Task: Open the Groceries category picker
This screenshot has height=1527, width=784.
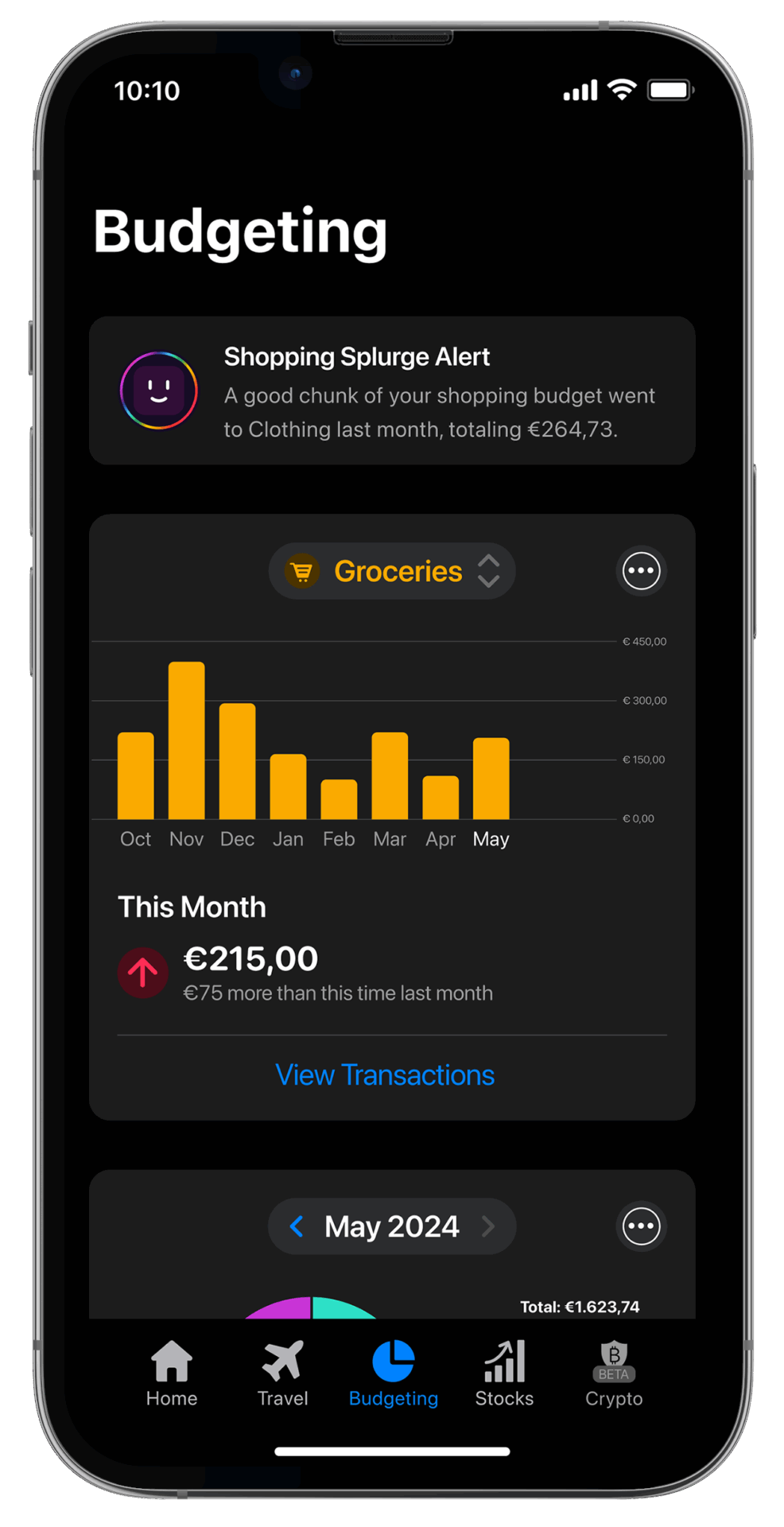Action: click(x=392, y=571)
